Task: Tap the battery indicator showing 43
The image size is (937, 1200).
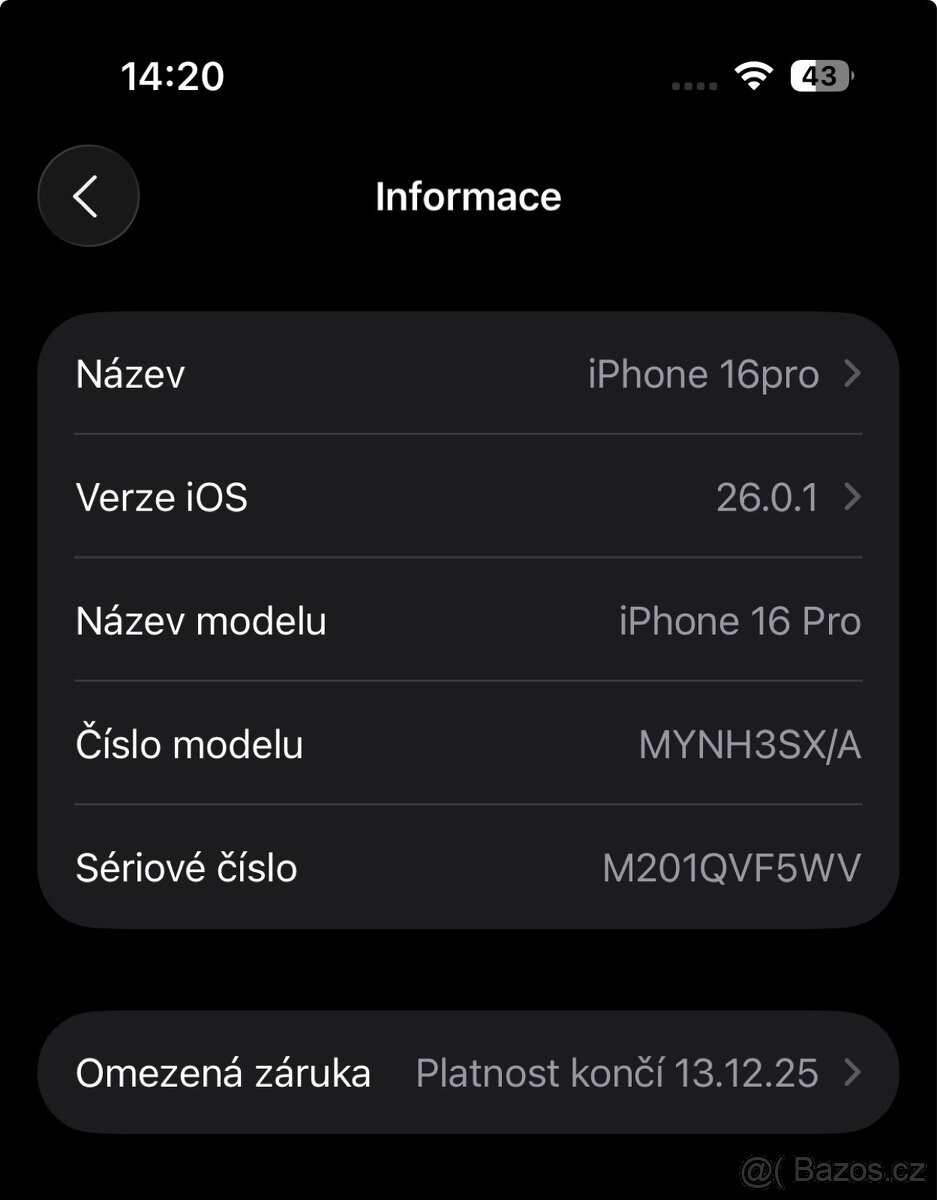Action: click(x=818, y=77)
